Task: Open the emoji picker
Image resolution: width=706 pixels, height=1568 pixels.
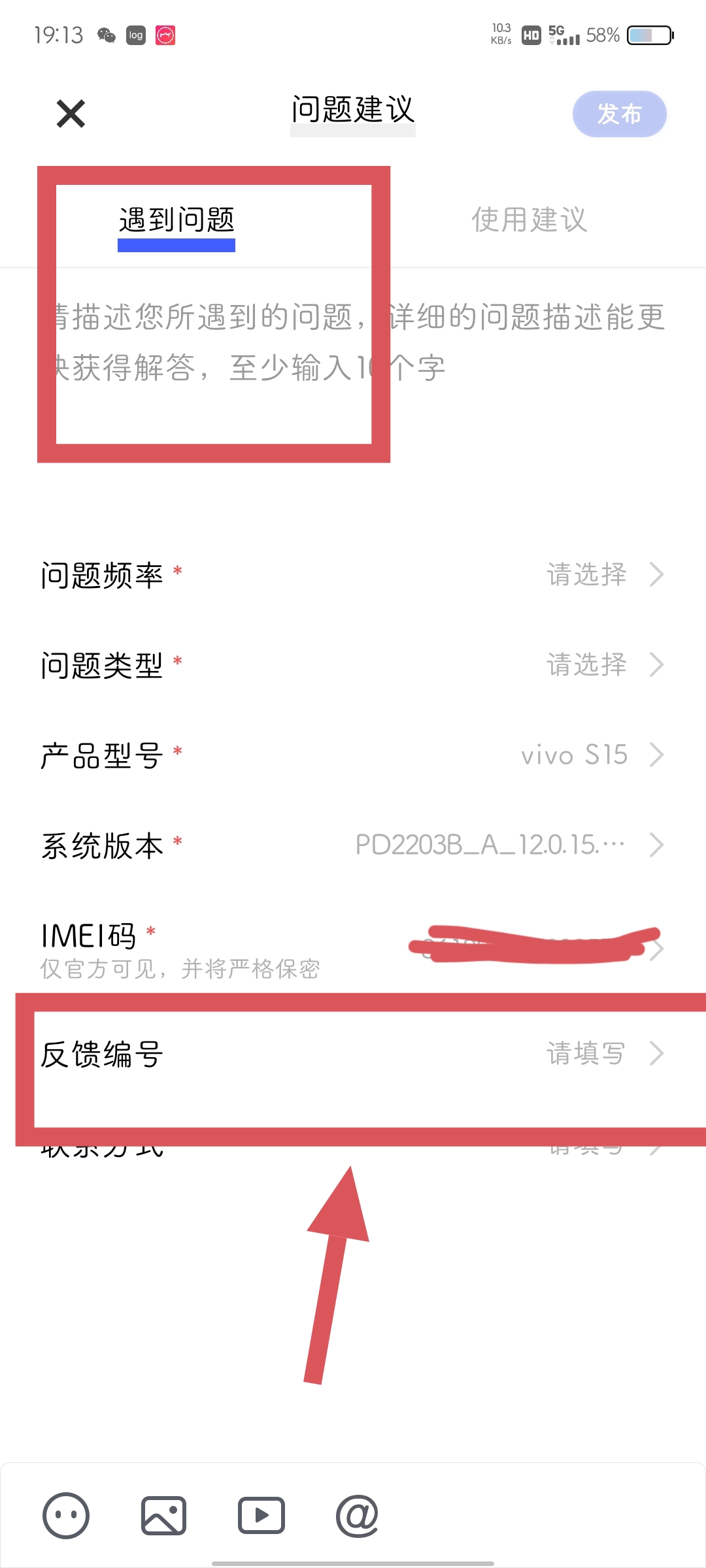Action: [66, 1516]
